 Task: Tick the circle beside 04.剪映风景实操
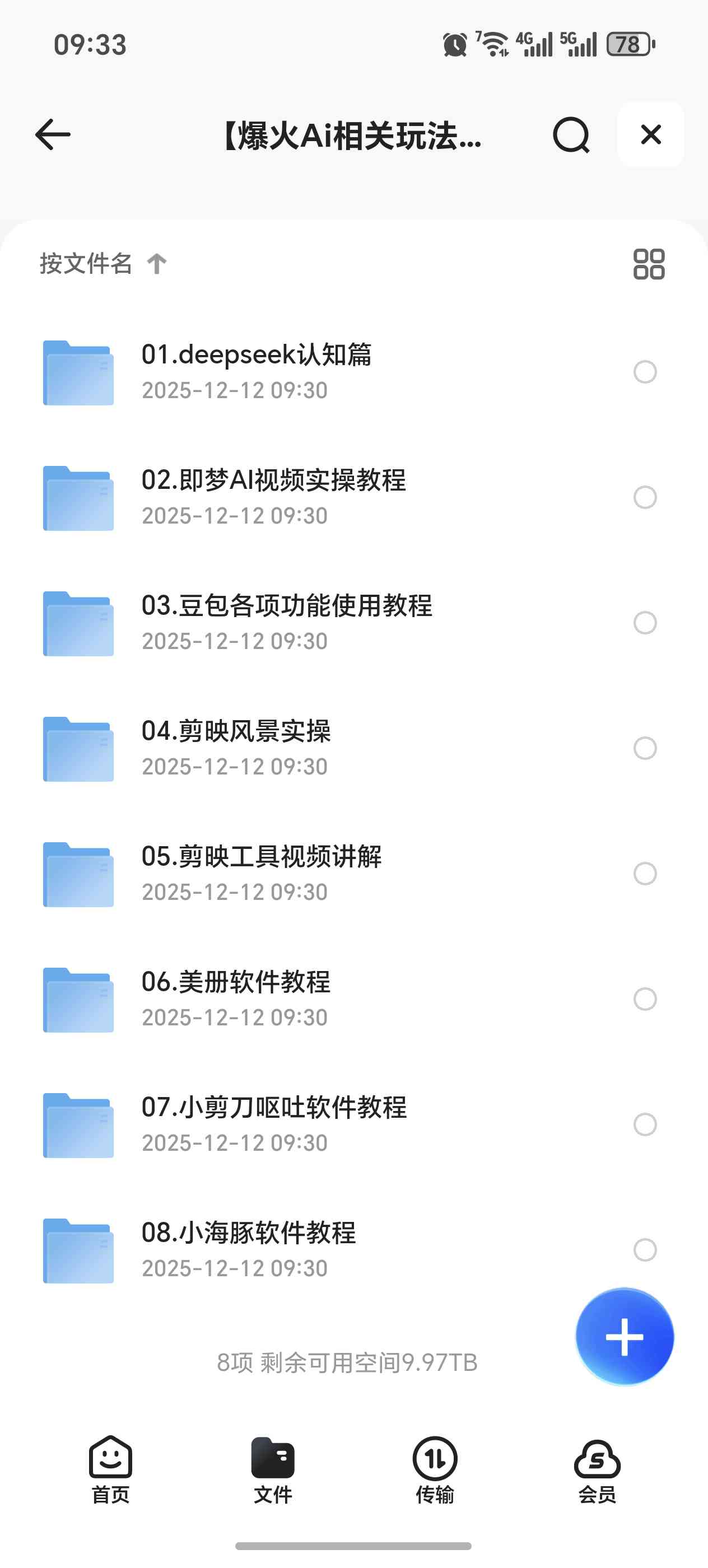(645, 748)
